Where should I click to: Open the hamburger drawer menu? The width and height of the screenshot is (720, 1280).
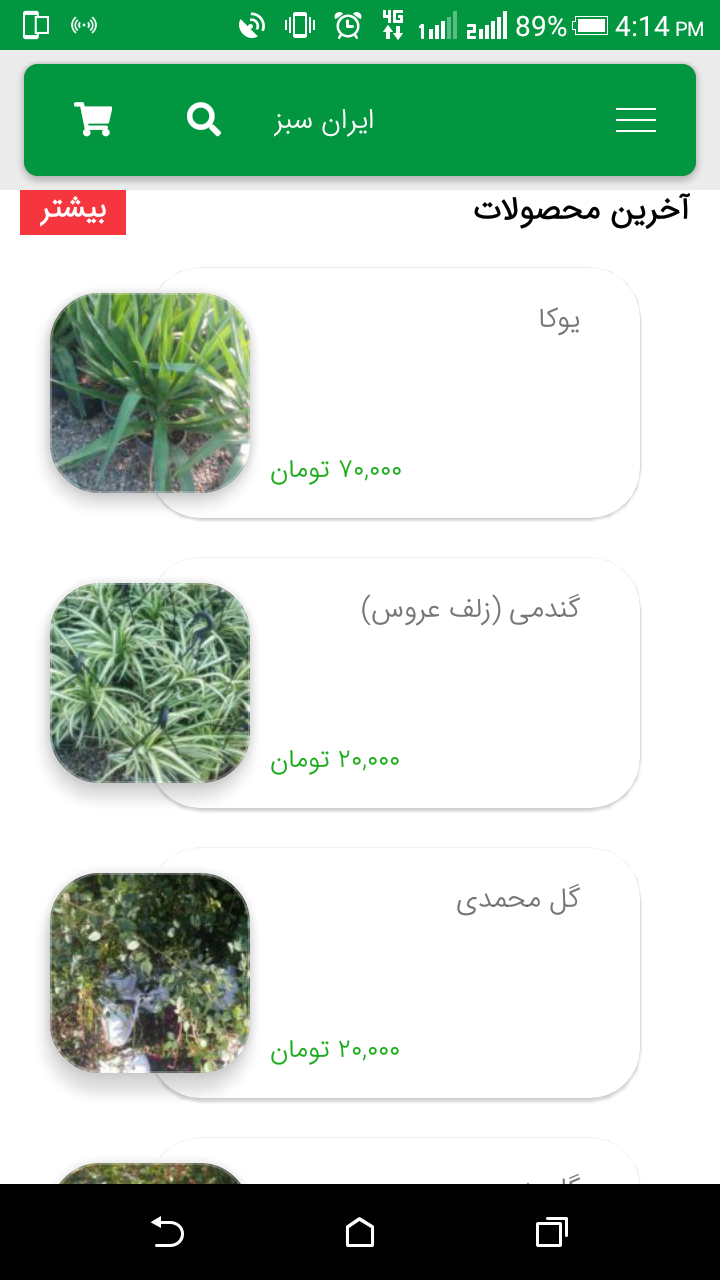click(635, 120)
